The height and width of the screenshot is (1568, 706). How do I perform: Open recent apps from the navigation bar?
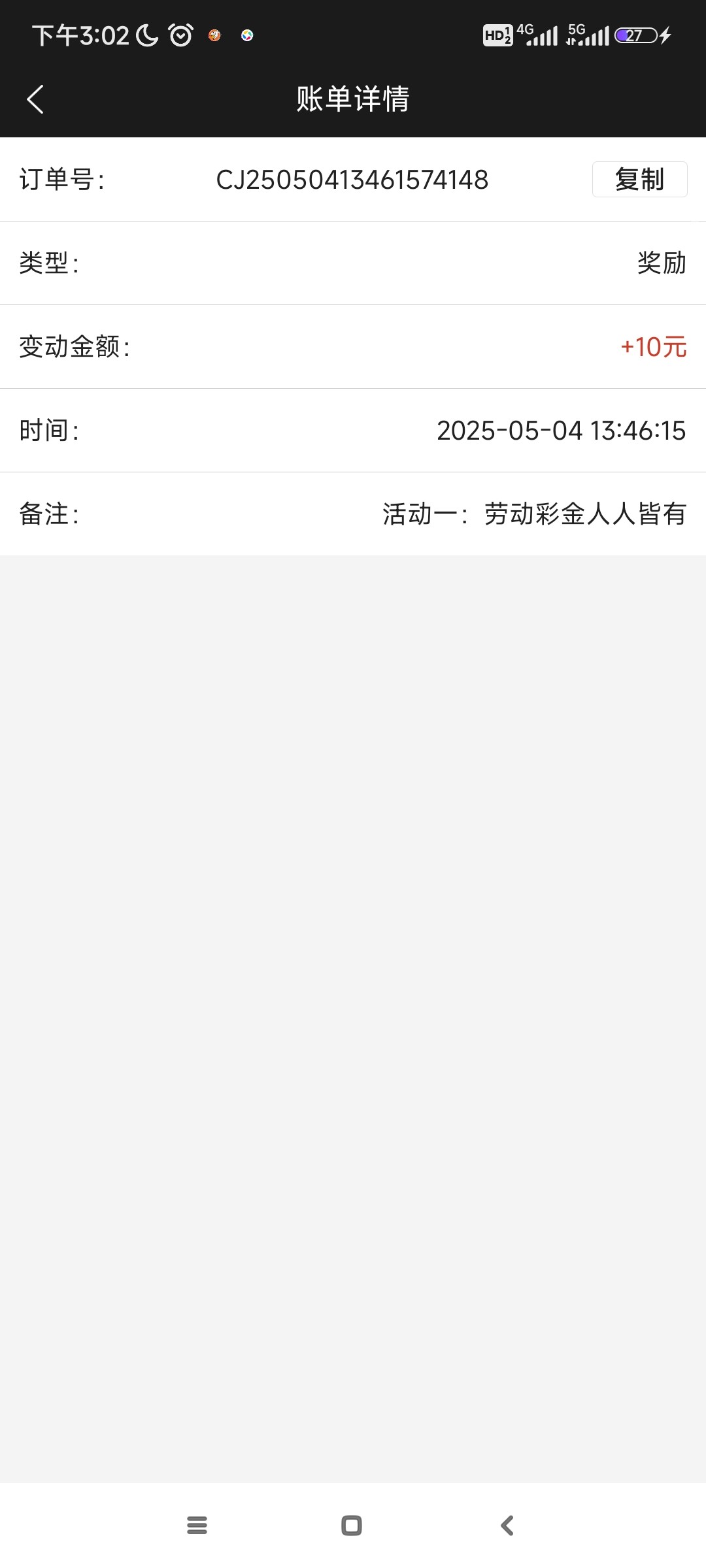197,1526
